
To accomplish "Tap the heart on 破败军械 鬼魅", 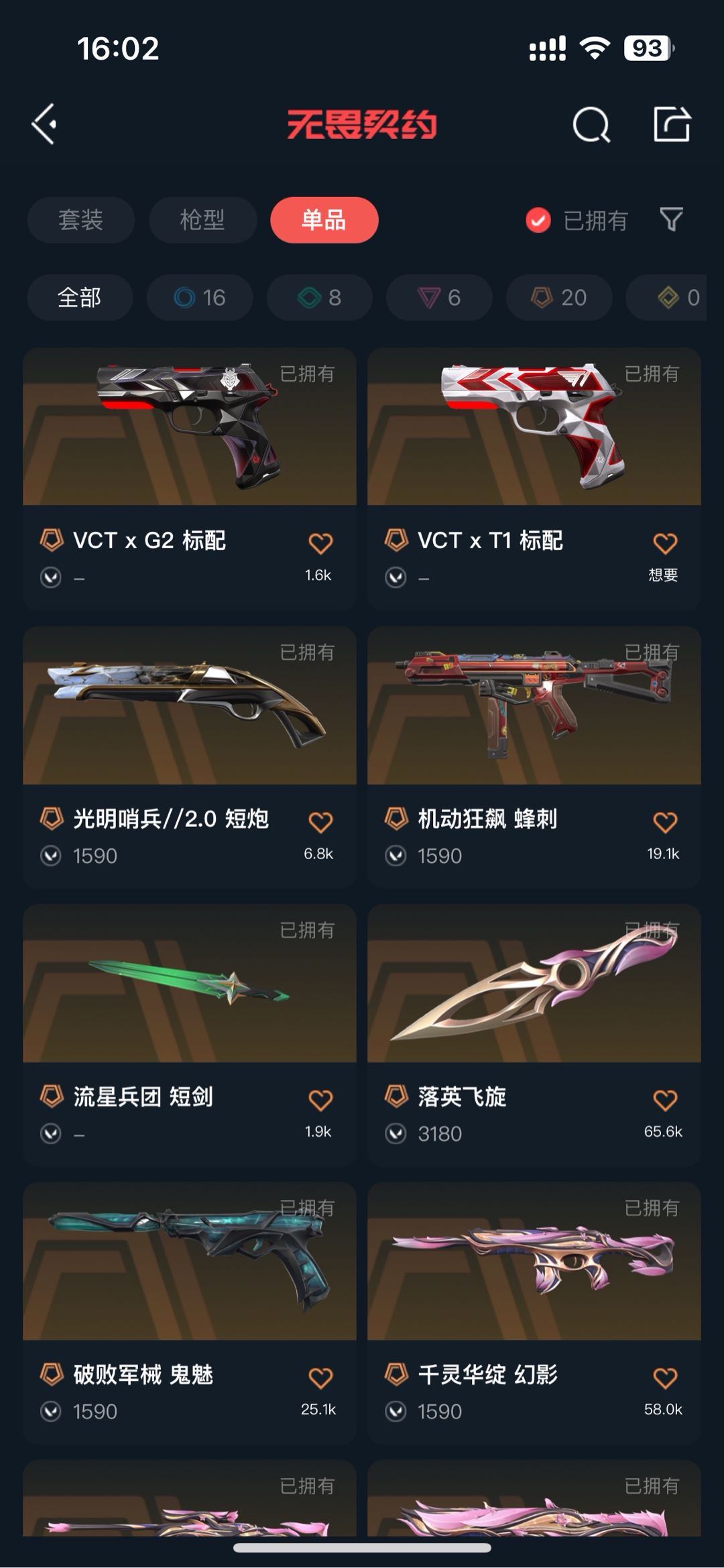I will [x=320, y=1378].
